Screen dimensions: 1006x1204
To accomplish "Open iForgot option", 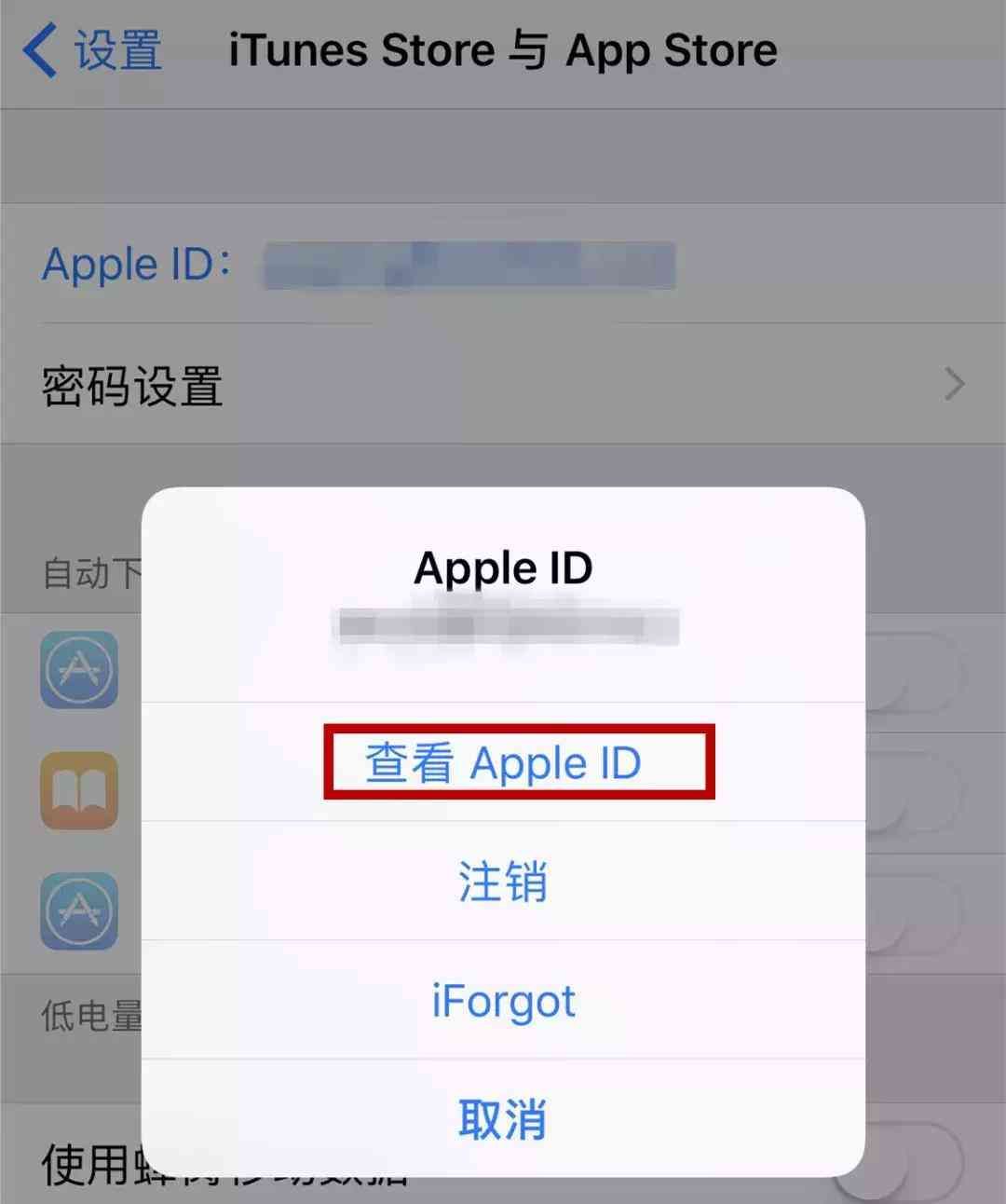I will [x=503, y=1001].
